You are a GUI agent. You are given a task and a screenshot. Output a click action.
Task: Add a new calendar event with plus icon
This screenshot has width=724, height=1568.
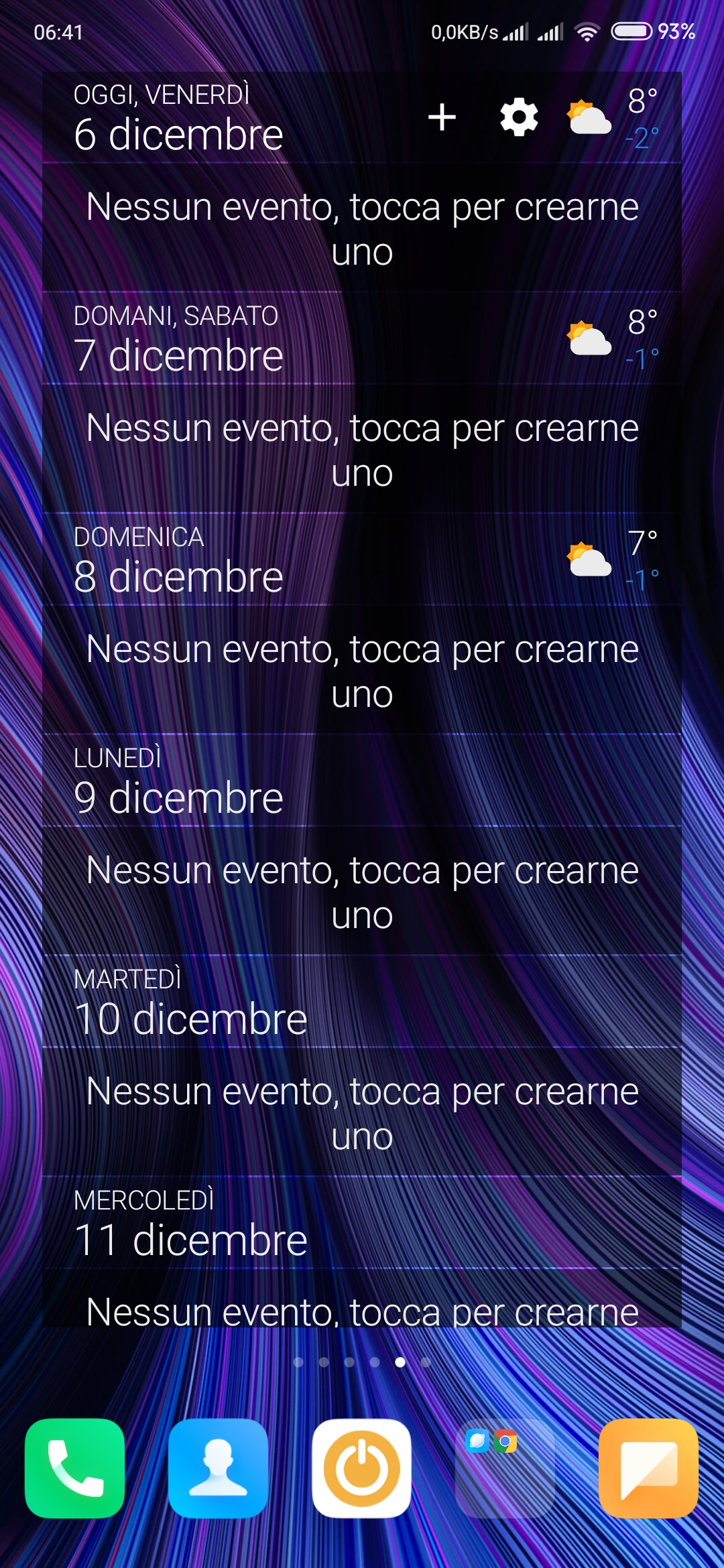pyautogui.click(x=442, y=118)
